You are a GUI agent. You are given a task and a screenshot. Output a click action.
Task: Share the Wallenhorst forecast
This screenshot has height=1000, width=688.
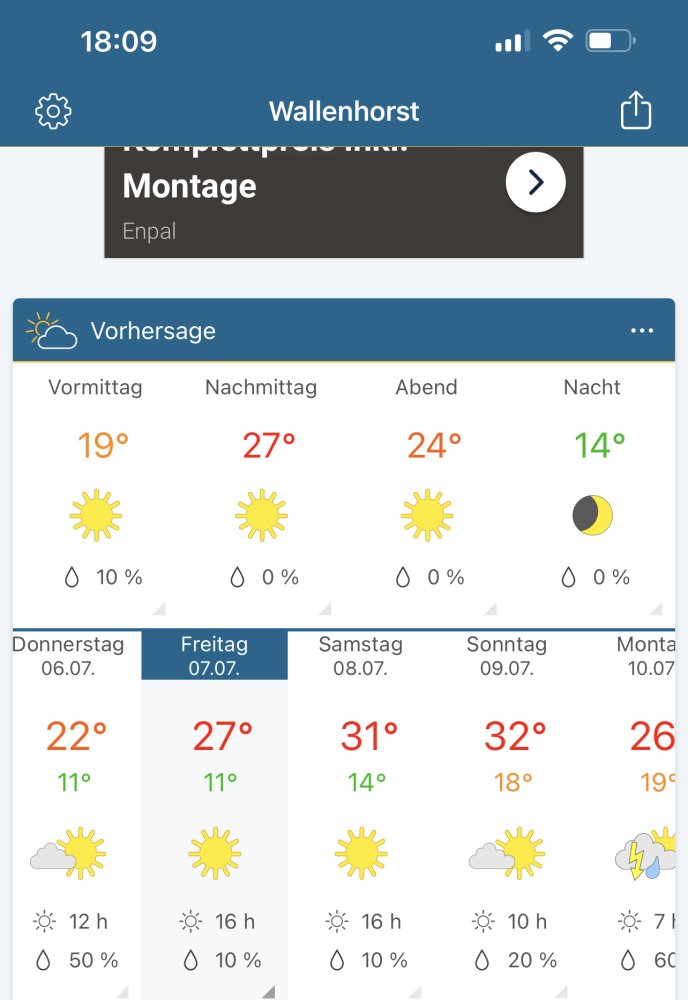(x=636, y=111)
